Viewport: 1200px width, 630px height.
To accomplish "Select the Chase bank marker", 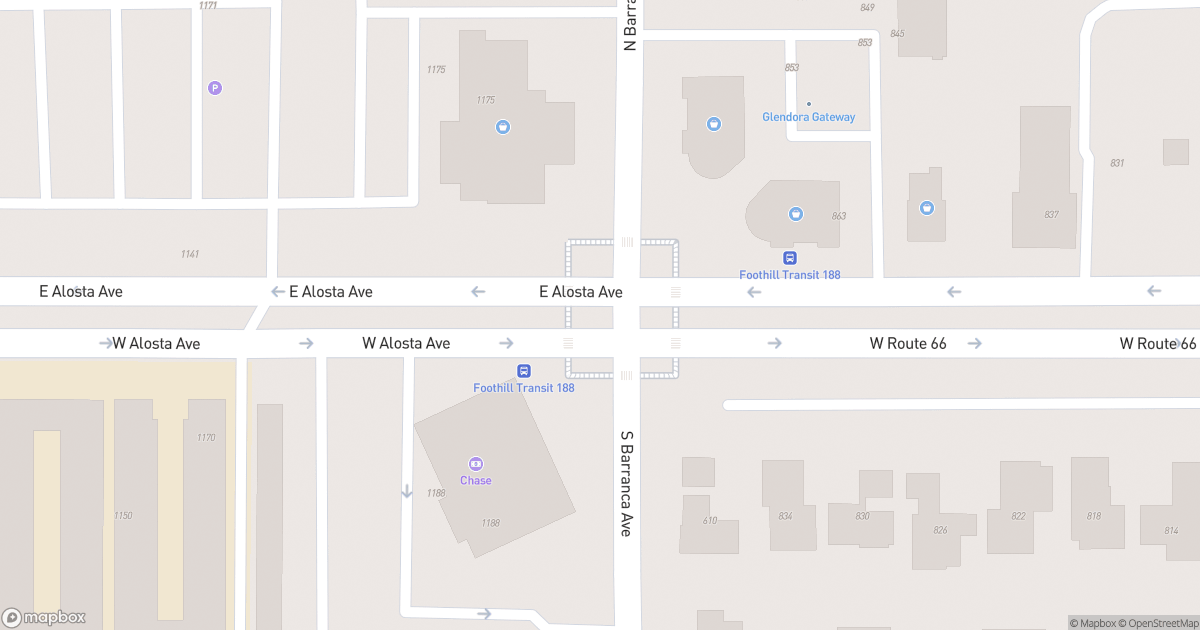I will click(x=476, y=464).
